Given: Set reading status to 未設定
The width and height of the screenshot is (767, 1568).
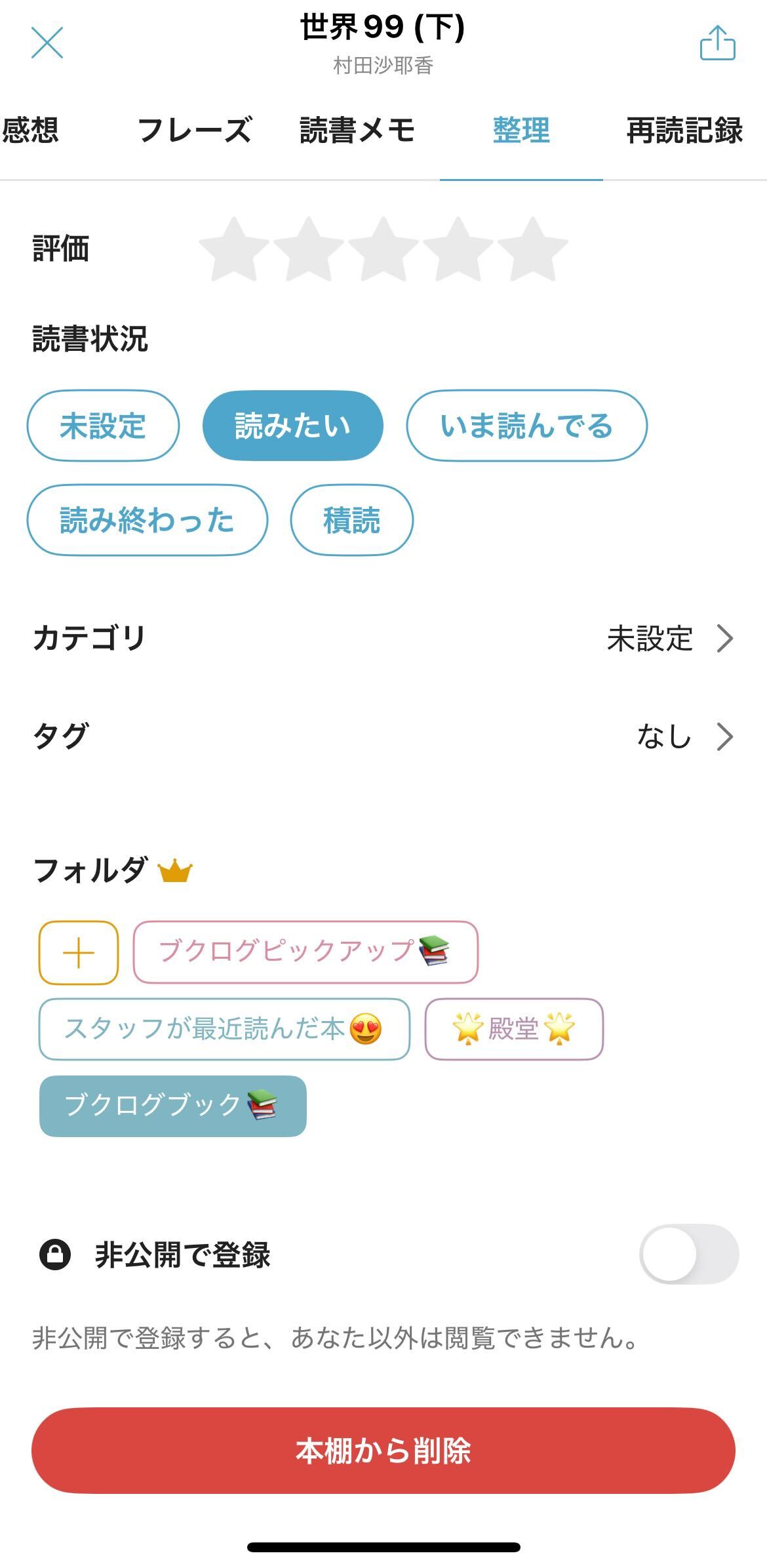Looking at the screenshot, I should point(103,426).
